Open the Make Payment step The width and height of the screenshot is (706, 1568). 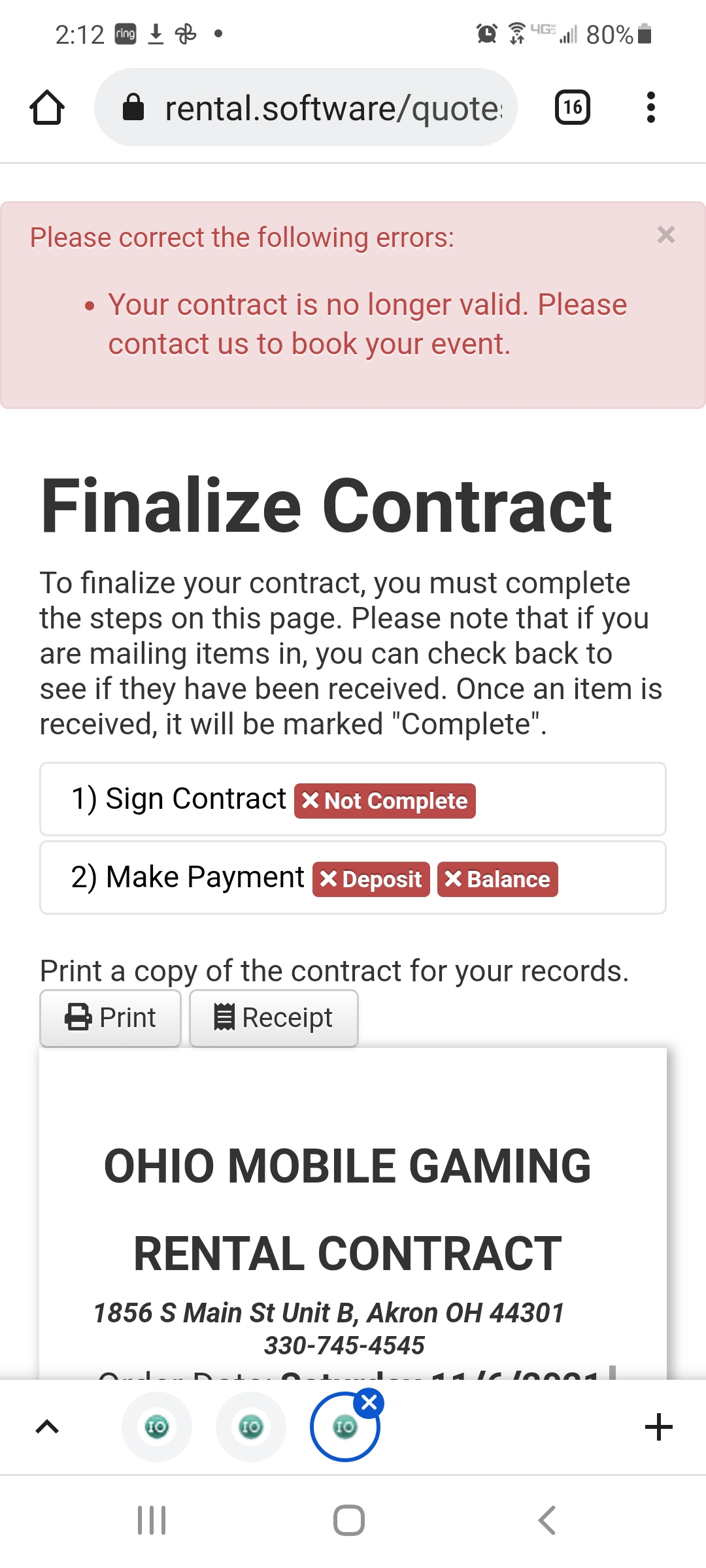[187, 877]
